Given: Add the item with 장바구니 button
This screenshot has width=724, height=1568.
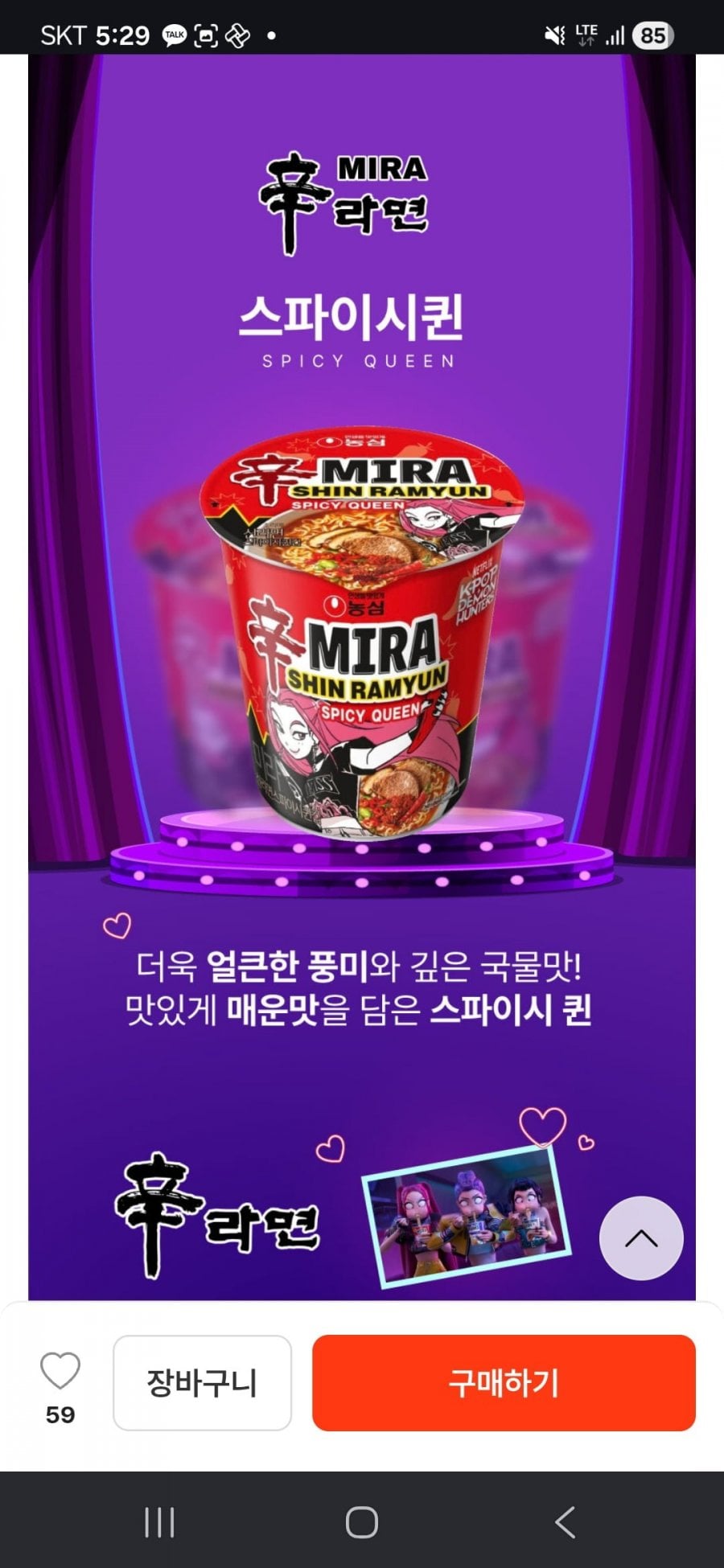Looking at the screenshot, I should [x=202, y=1382].
